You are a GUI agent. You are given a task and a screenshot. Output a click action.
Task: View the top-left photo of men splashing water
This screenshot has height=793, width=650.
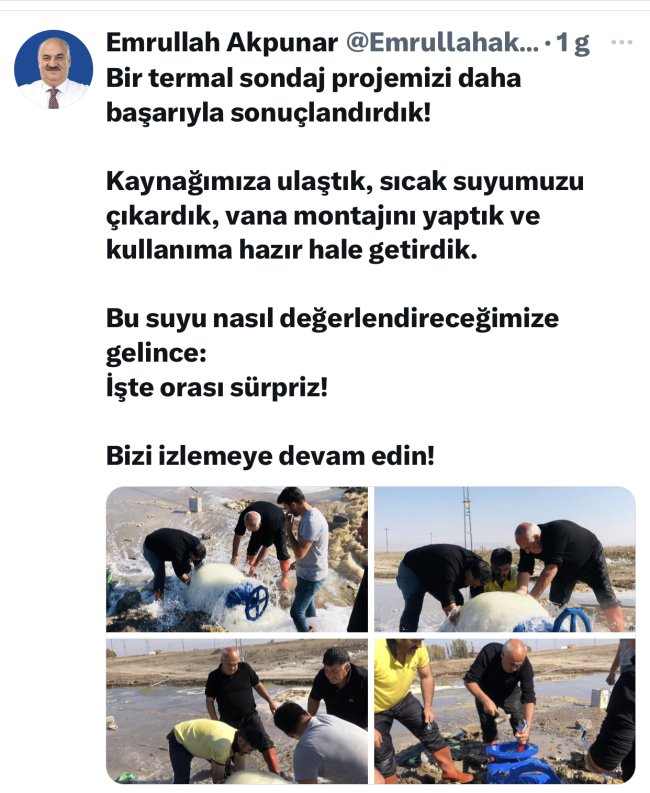coord(237,559)
